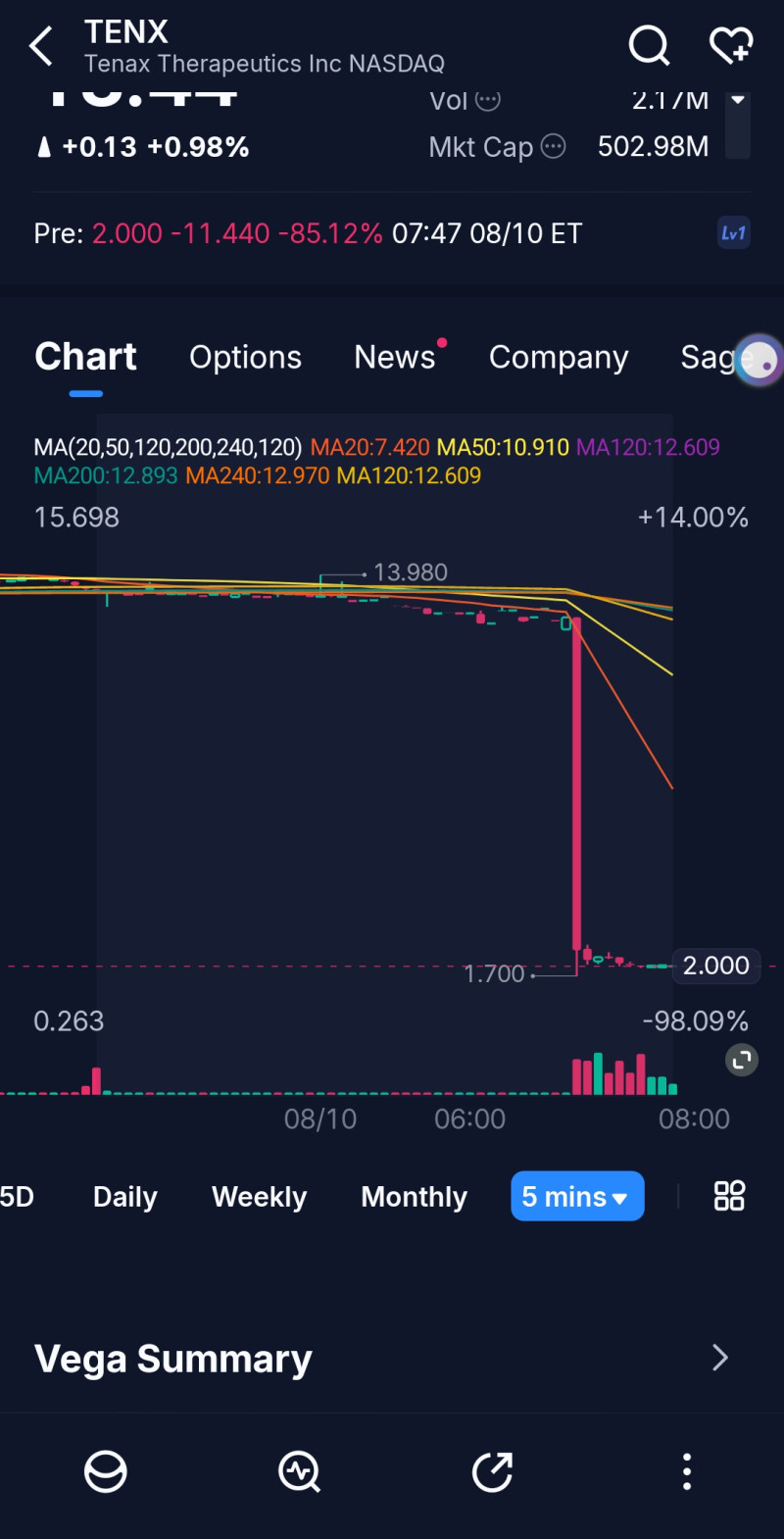Image resolution: width=784 pixels, height=1539 pixels.
Task: Expand chart to full screen
Action: 742,1060
